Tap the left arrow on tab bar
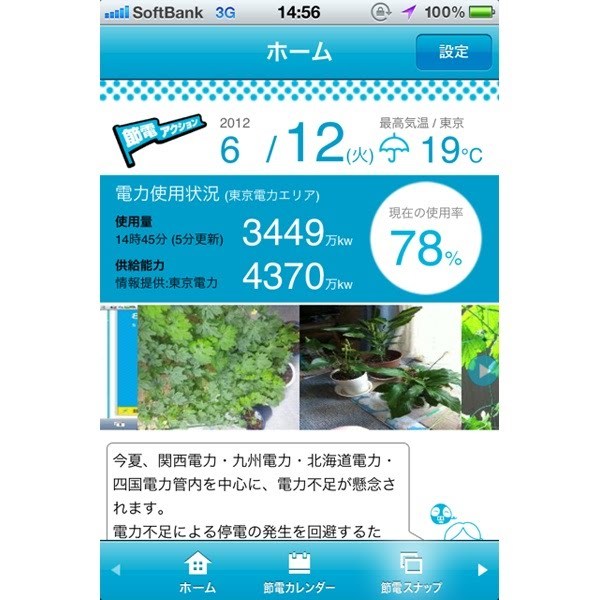The height and width of the screenshot is (600, 600). click(x=115, y=570)
